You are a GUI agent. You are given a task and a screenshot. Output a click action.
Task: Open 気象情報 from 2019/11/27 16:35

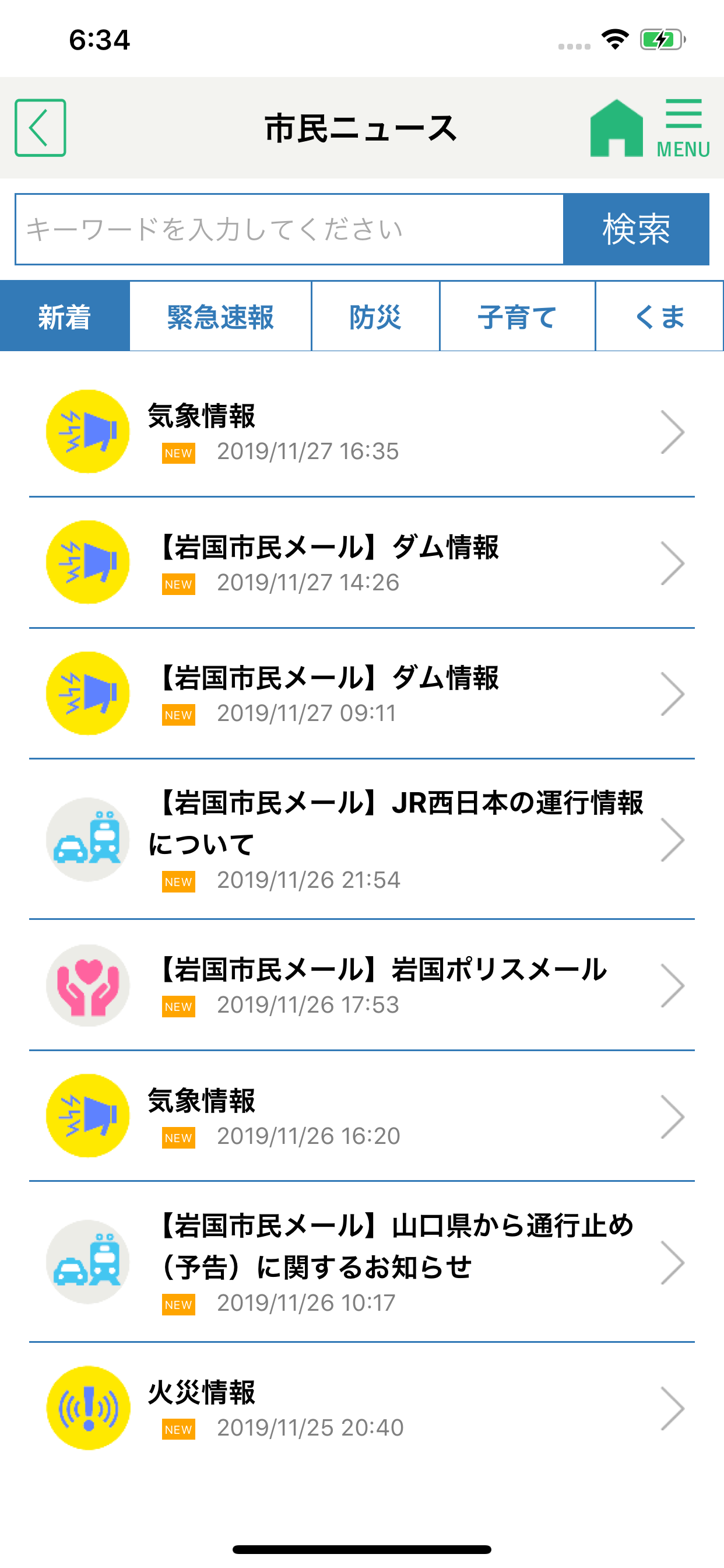[362, 432]
